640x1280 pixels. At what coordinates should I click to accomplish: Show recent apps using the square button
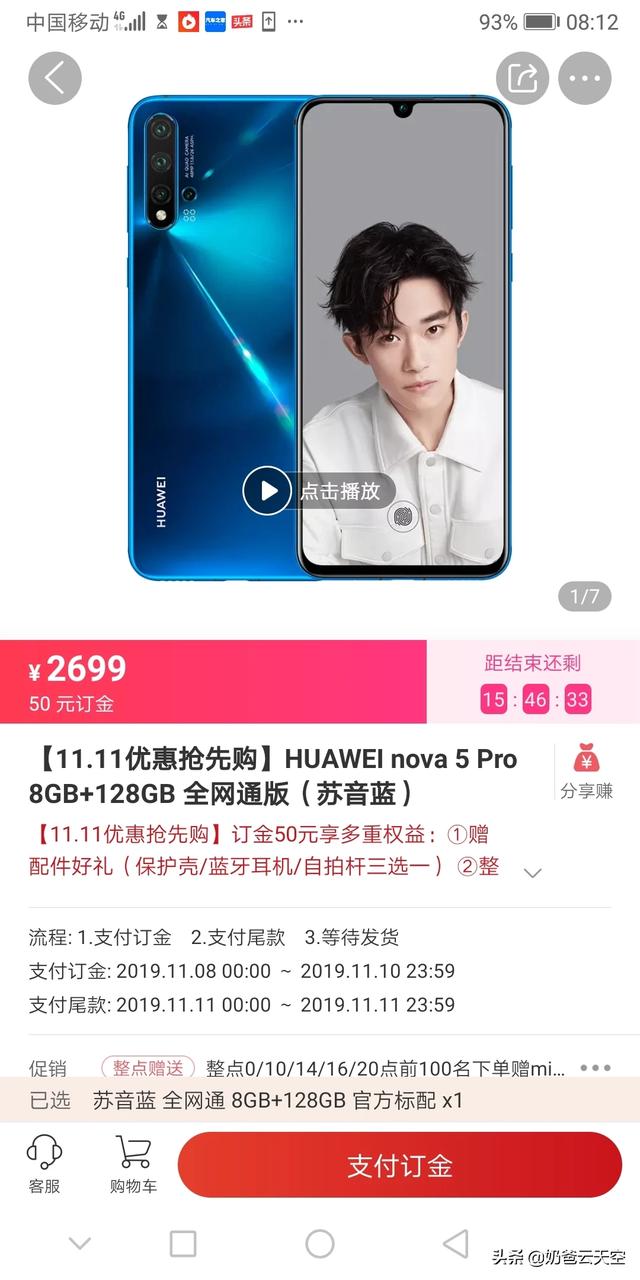(183, 1243)
